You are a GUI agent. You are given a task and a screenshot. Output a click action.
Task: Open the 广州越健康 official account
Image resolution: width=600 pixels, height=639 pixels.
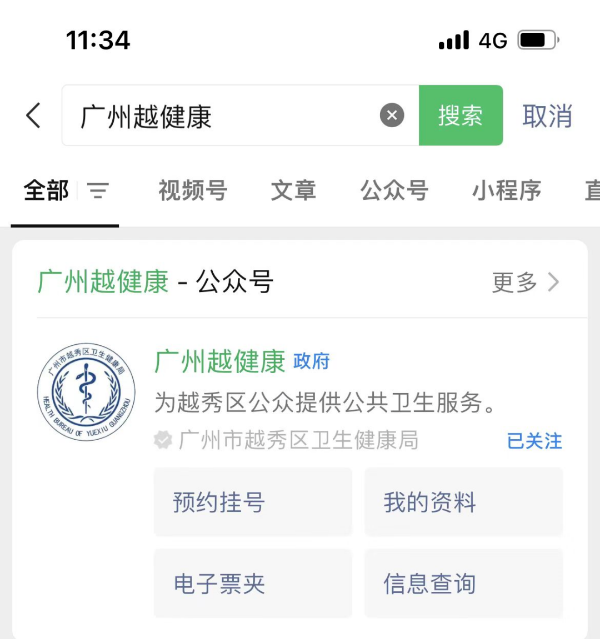[220, 362]
